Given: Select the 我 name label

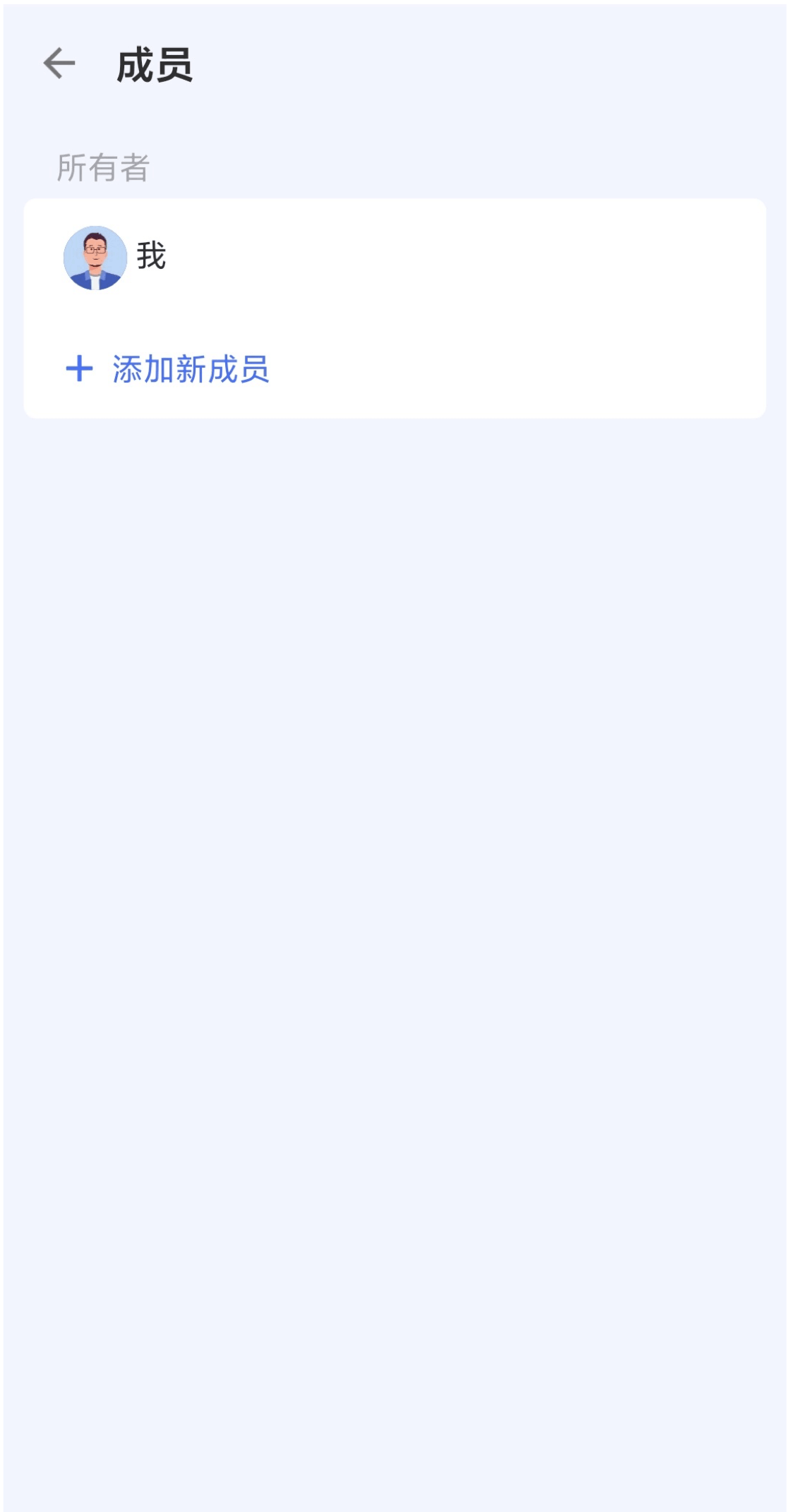Looking at the screenshot, I should pos(150,258).
